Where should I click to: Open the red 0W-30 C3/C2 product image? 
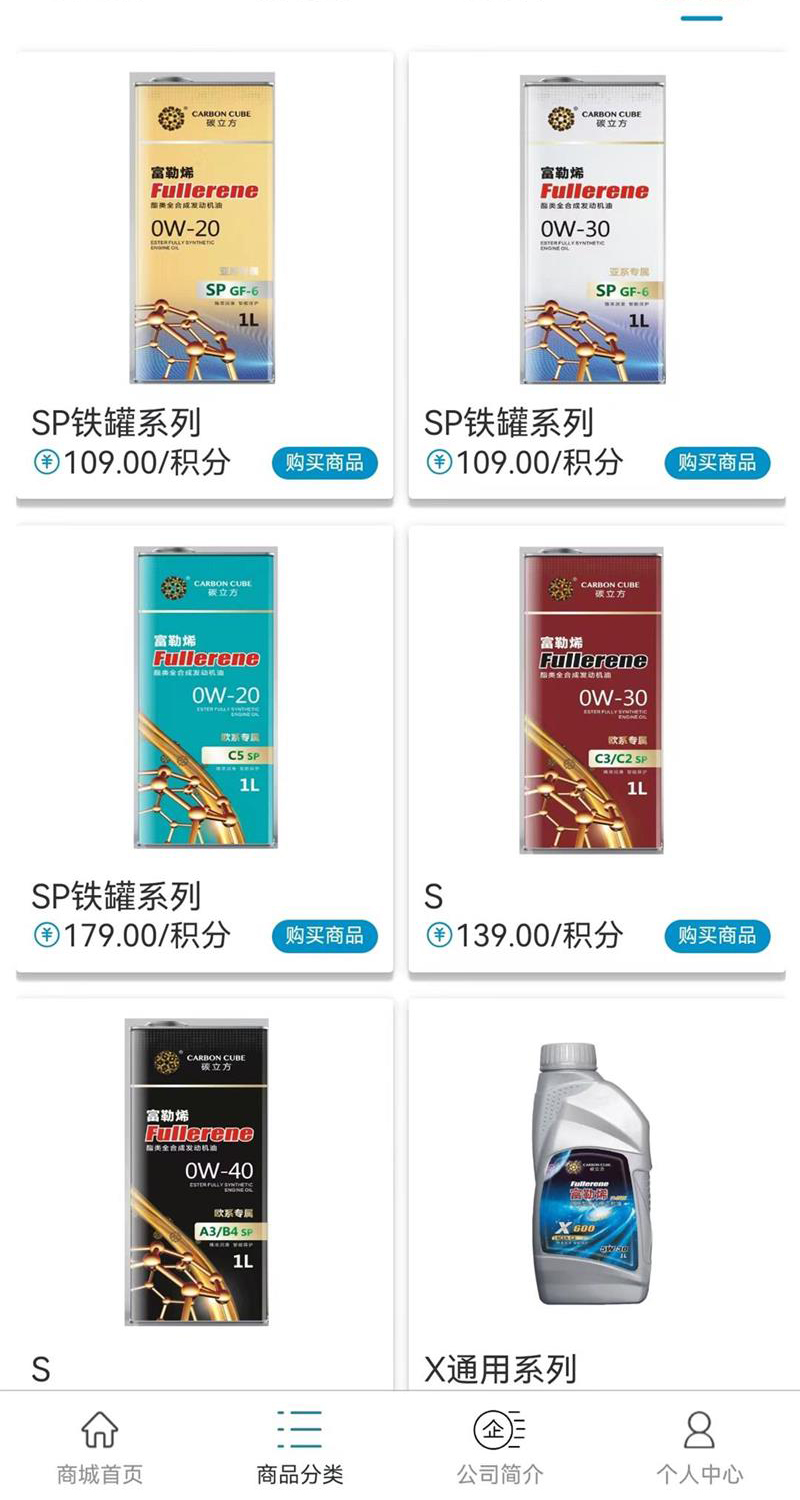tap(592, 700)
